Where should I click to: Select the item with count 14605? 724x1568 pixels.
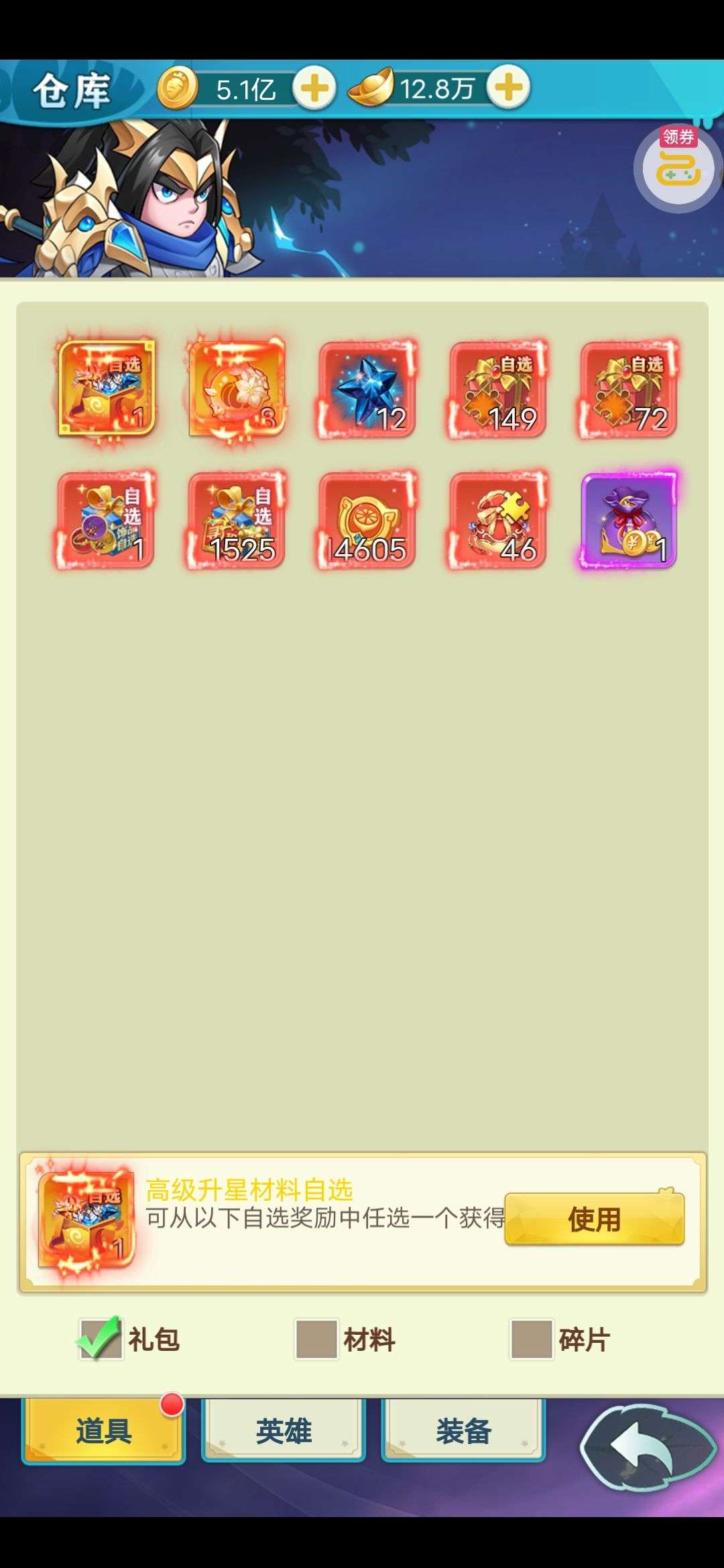367,520
